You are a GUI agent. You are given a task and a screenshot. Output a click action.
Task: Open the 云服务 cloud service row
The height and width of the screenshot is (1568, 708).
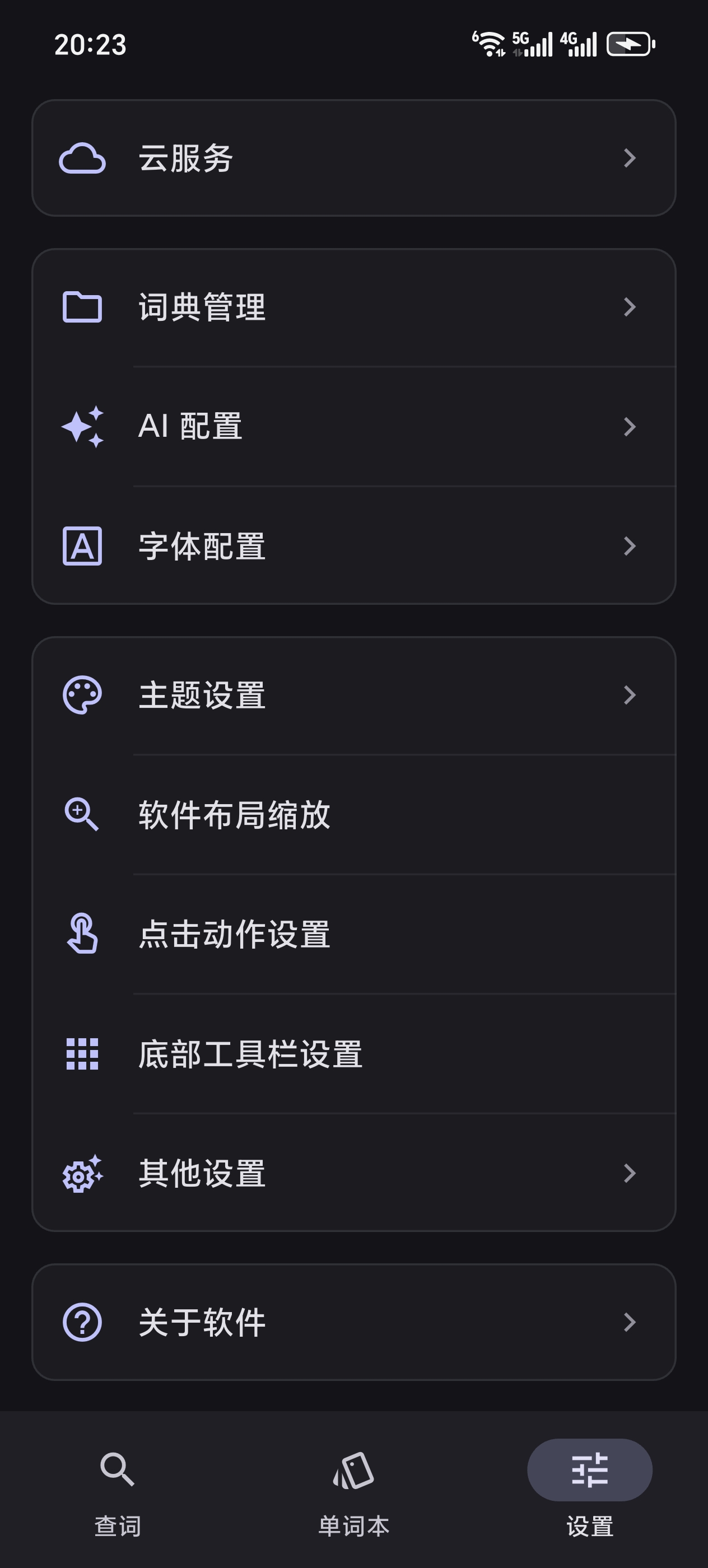coord(353,158)
